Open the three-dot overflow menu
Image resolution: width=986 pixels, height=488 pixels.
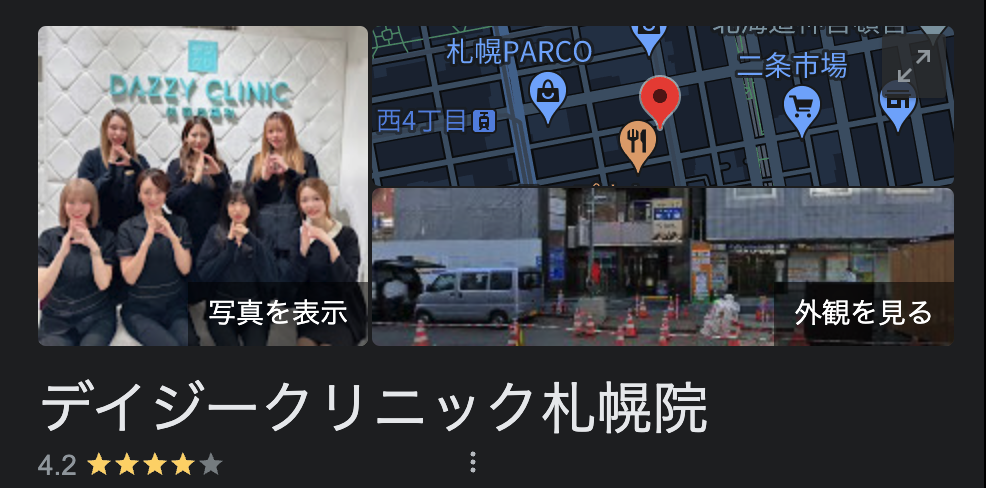pyautogui.click(x=473, y=462)
